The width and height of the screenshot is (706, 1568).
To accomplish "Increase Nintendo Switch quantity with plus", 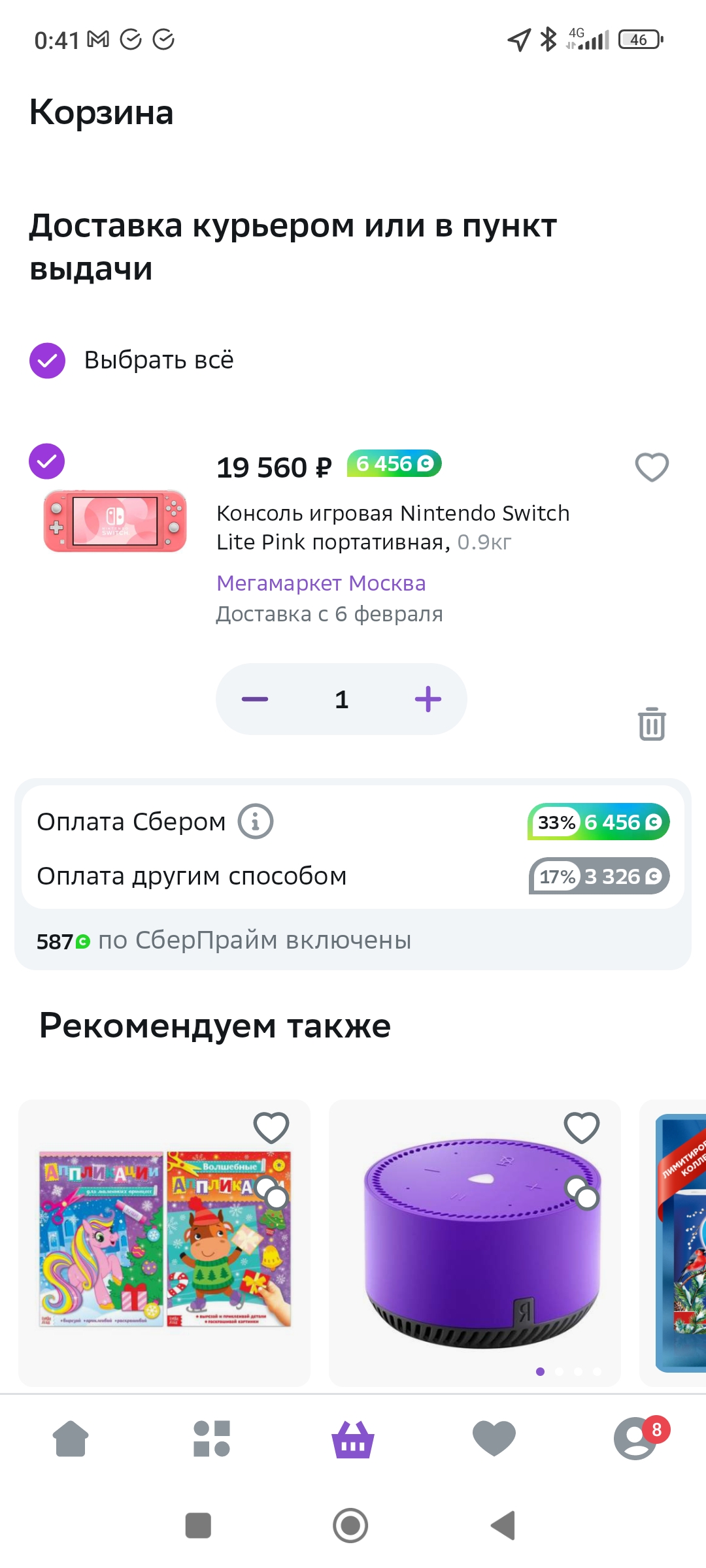I will click(x=428, y=699).
